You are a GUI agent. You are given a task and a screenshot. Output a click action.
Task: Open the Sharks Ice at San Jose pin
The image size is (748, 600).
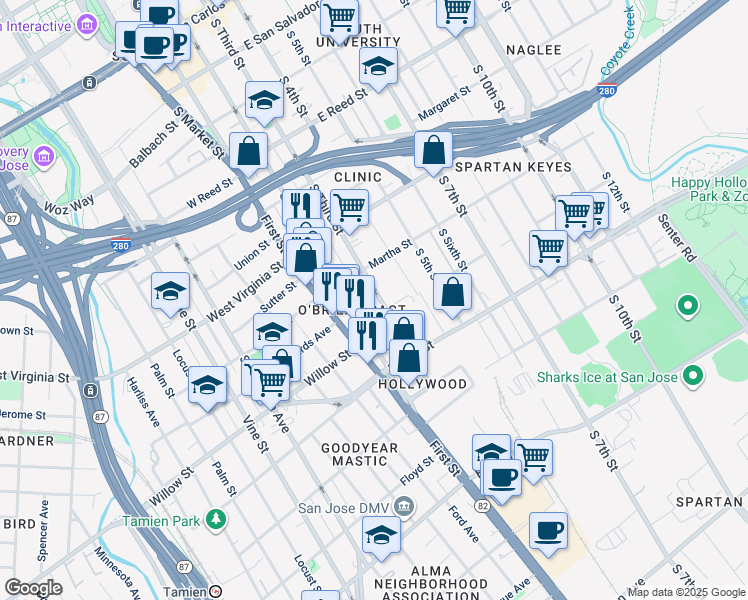[693, 377]
